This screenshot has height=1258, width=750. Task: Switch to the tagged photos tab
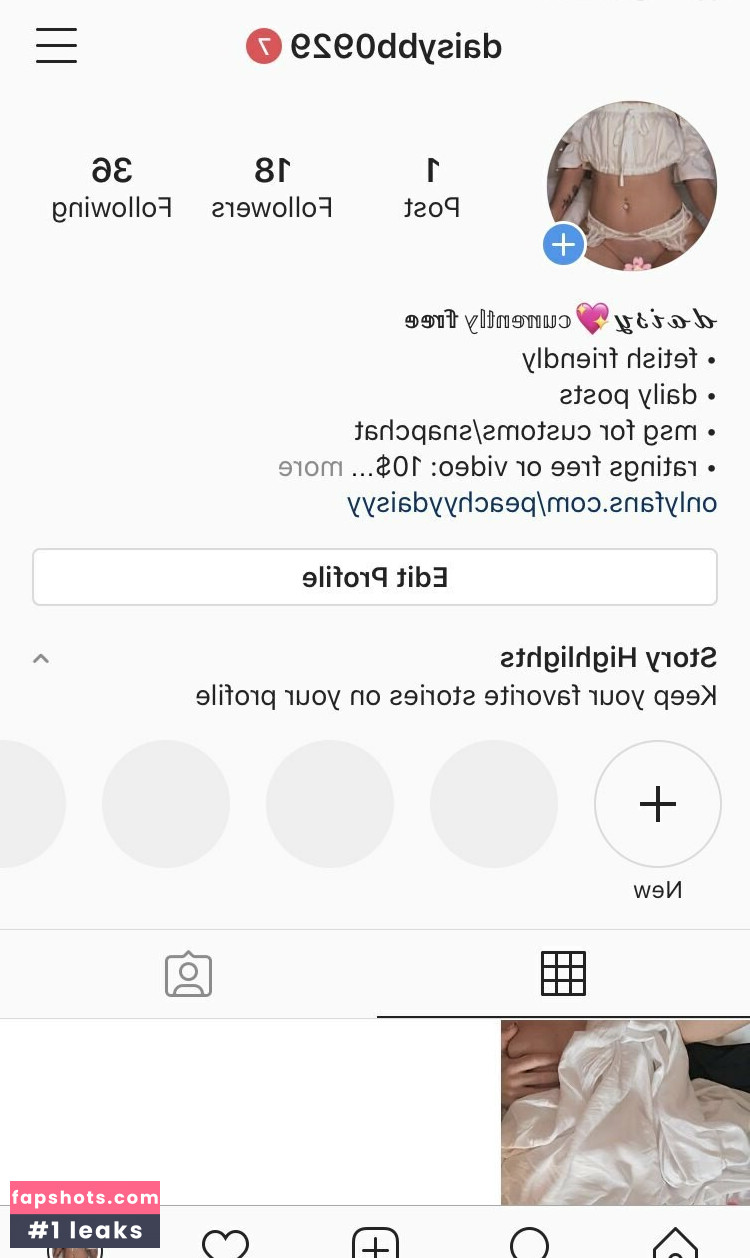pyautogui.click(x=188, y=974)
